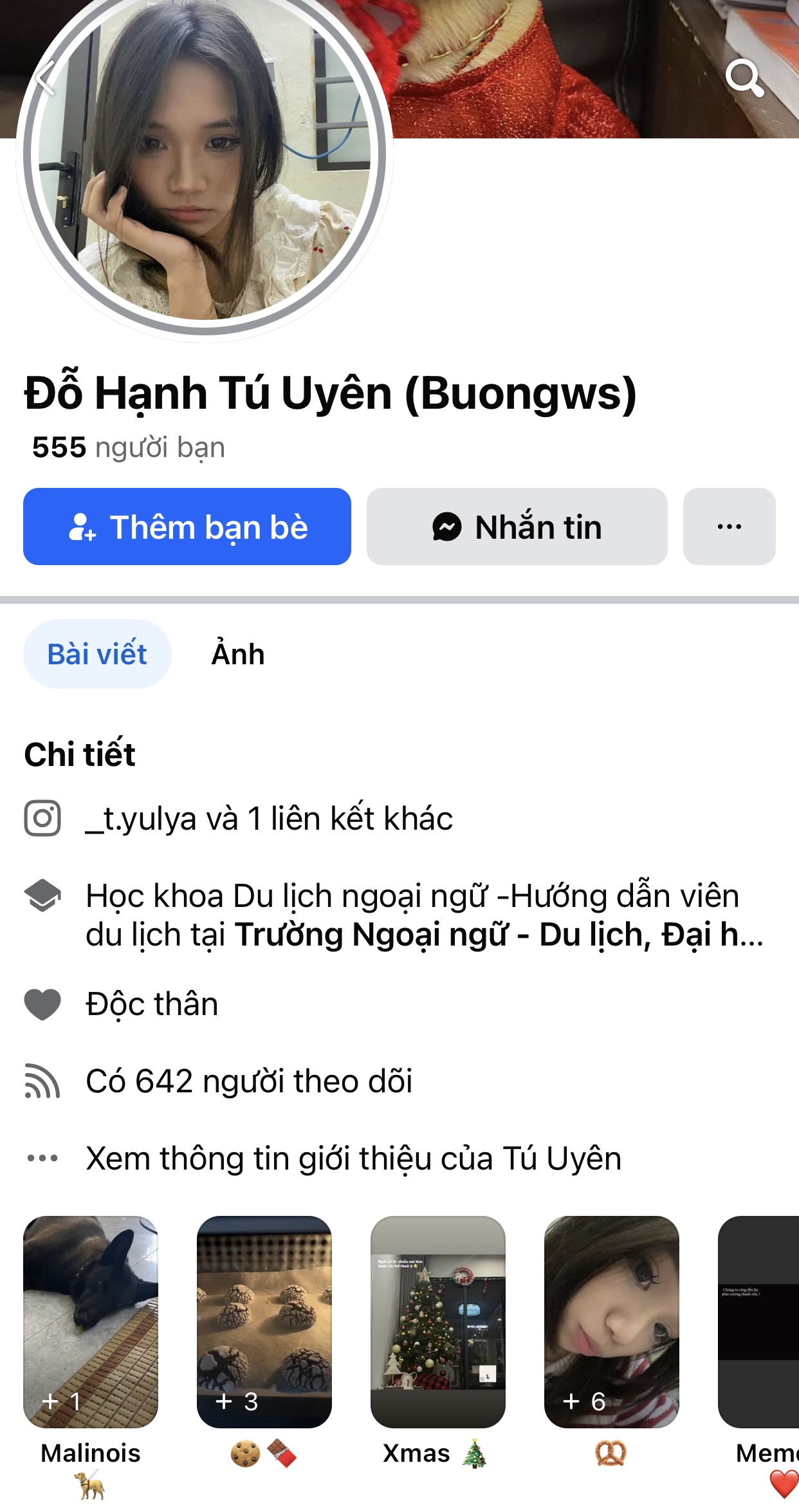Open the profile search icon
The height and width of the screenshot is (1512, 799).
click(744, 79)
